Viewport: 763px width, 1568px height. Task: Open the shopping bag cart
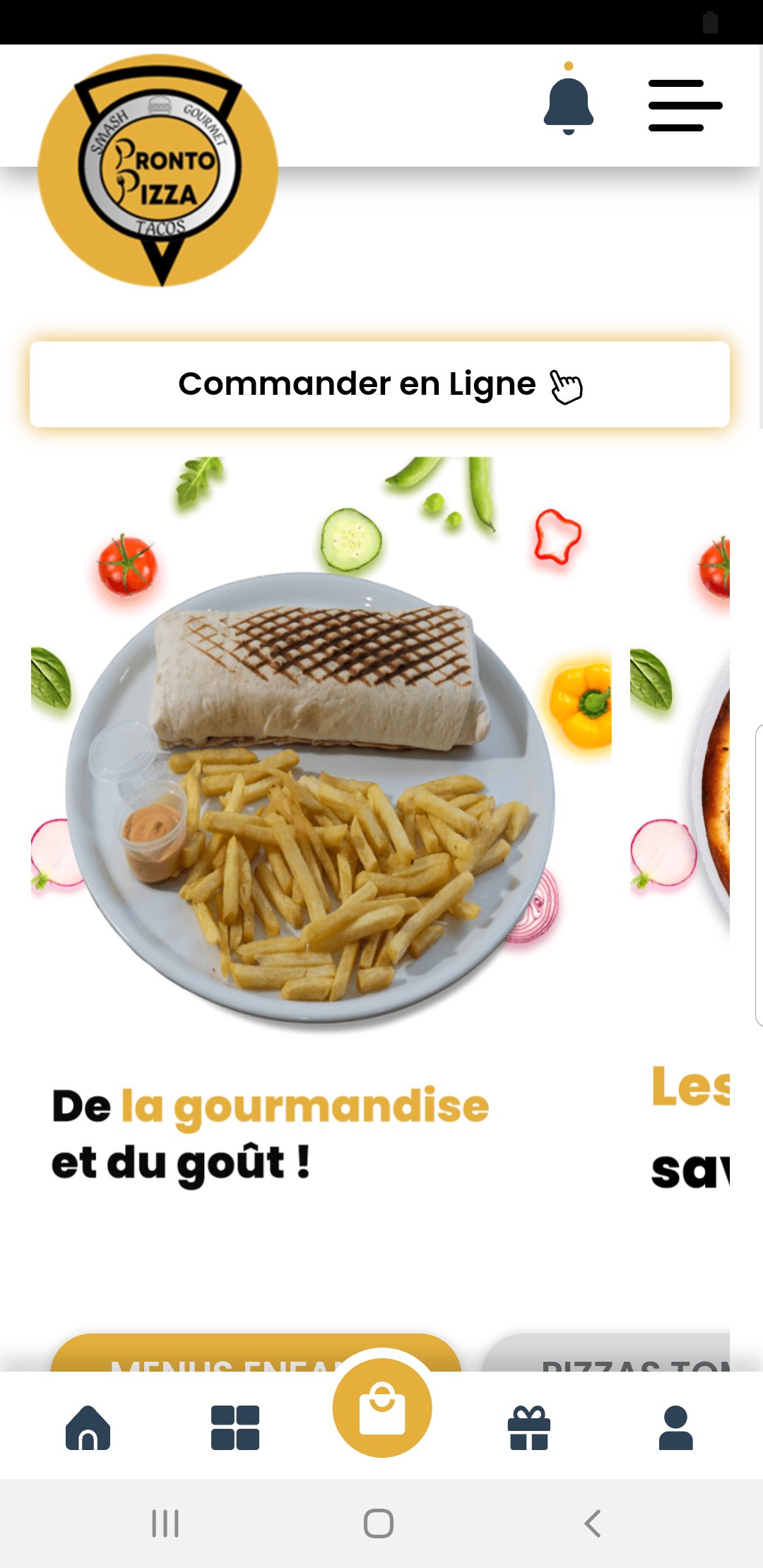click(x=381, y=1408)
